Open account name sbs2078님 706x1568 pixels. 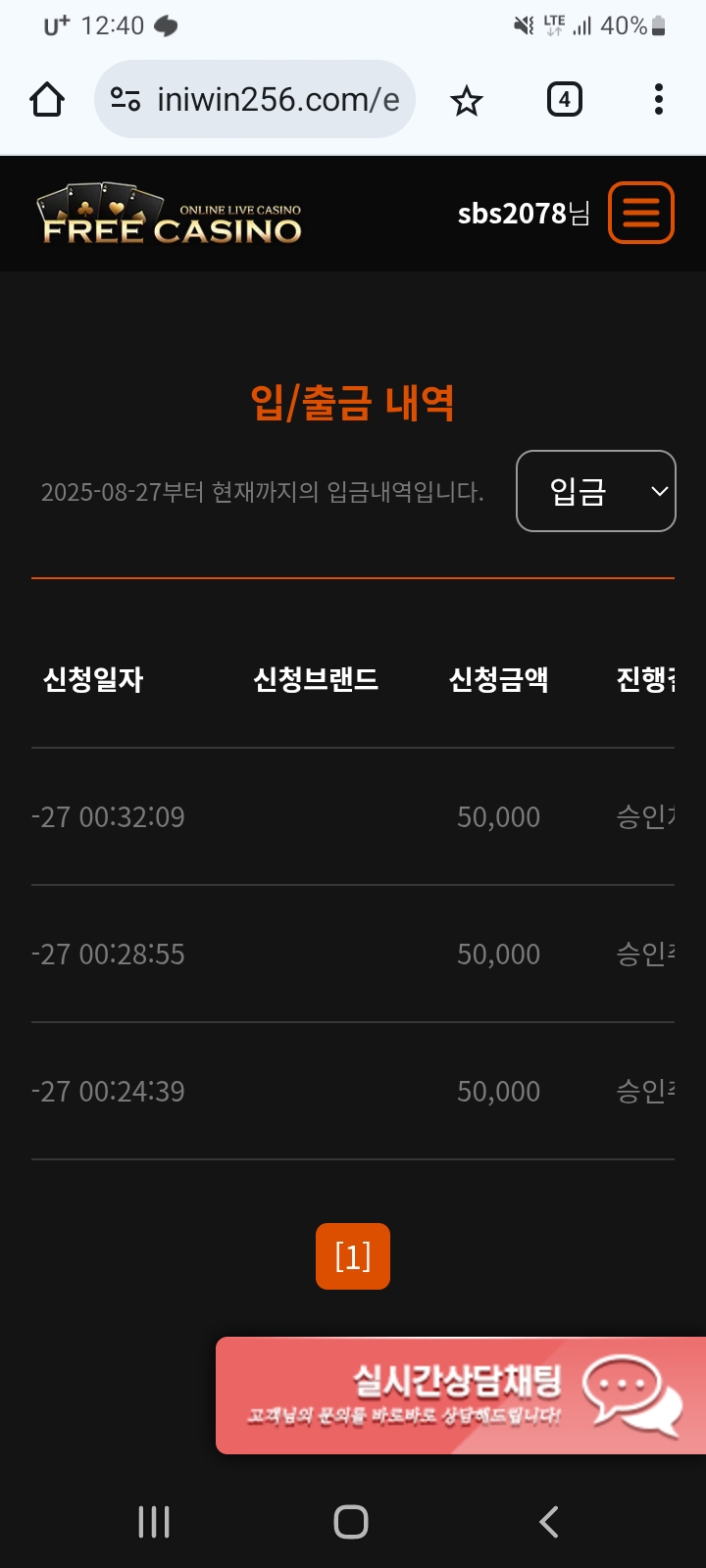[x=524, y=214]
